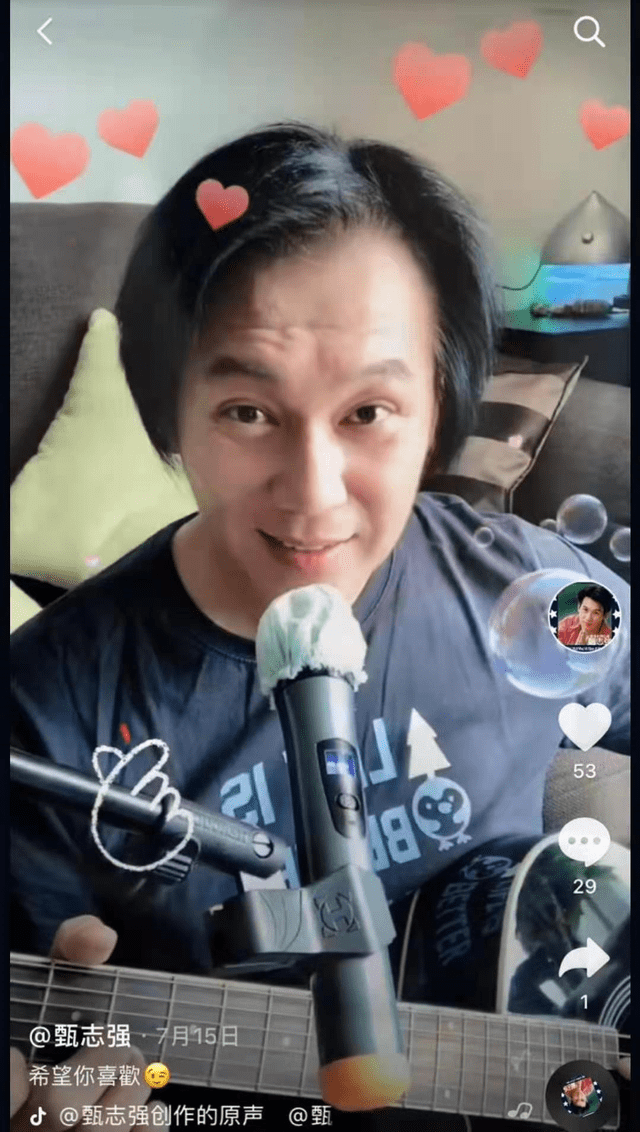The width and height of the screenshot is (640, 1132).
Task: Share this video with the arrow icon
Action: coord(584,958)
